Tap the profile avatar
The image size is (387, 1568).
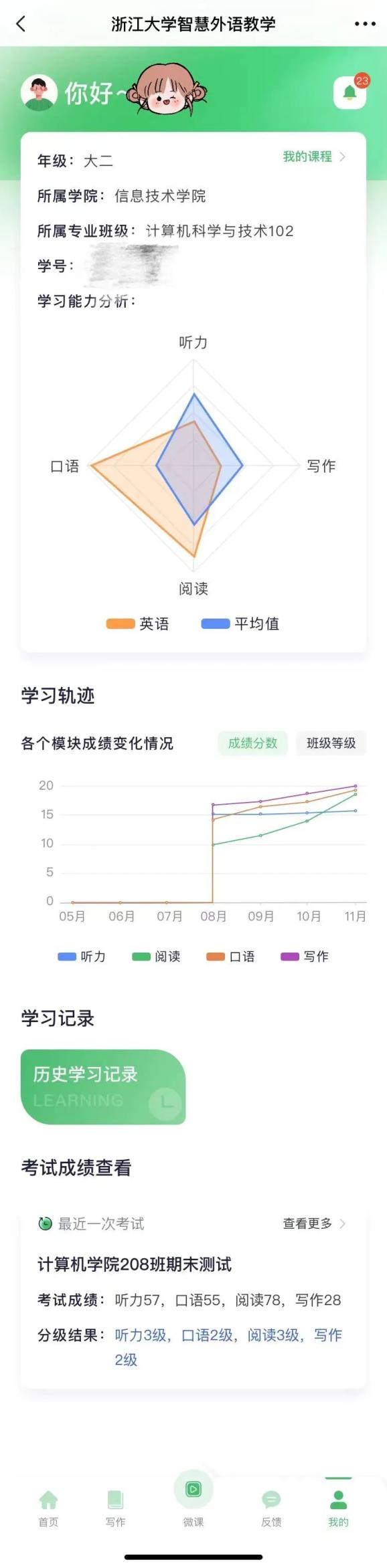point(39,93)
